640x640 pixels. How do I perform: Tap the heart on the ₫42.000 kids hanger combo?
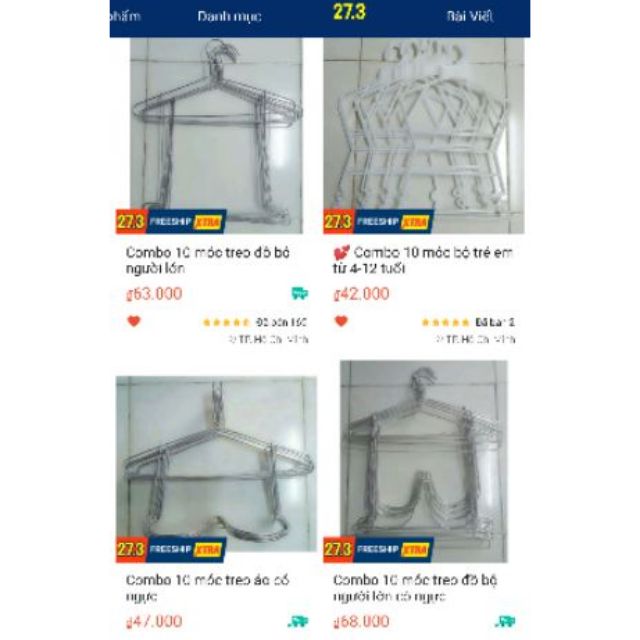pyautogui.click(x=341, y=321)
